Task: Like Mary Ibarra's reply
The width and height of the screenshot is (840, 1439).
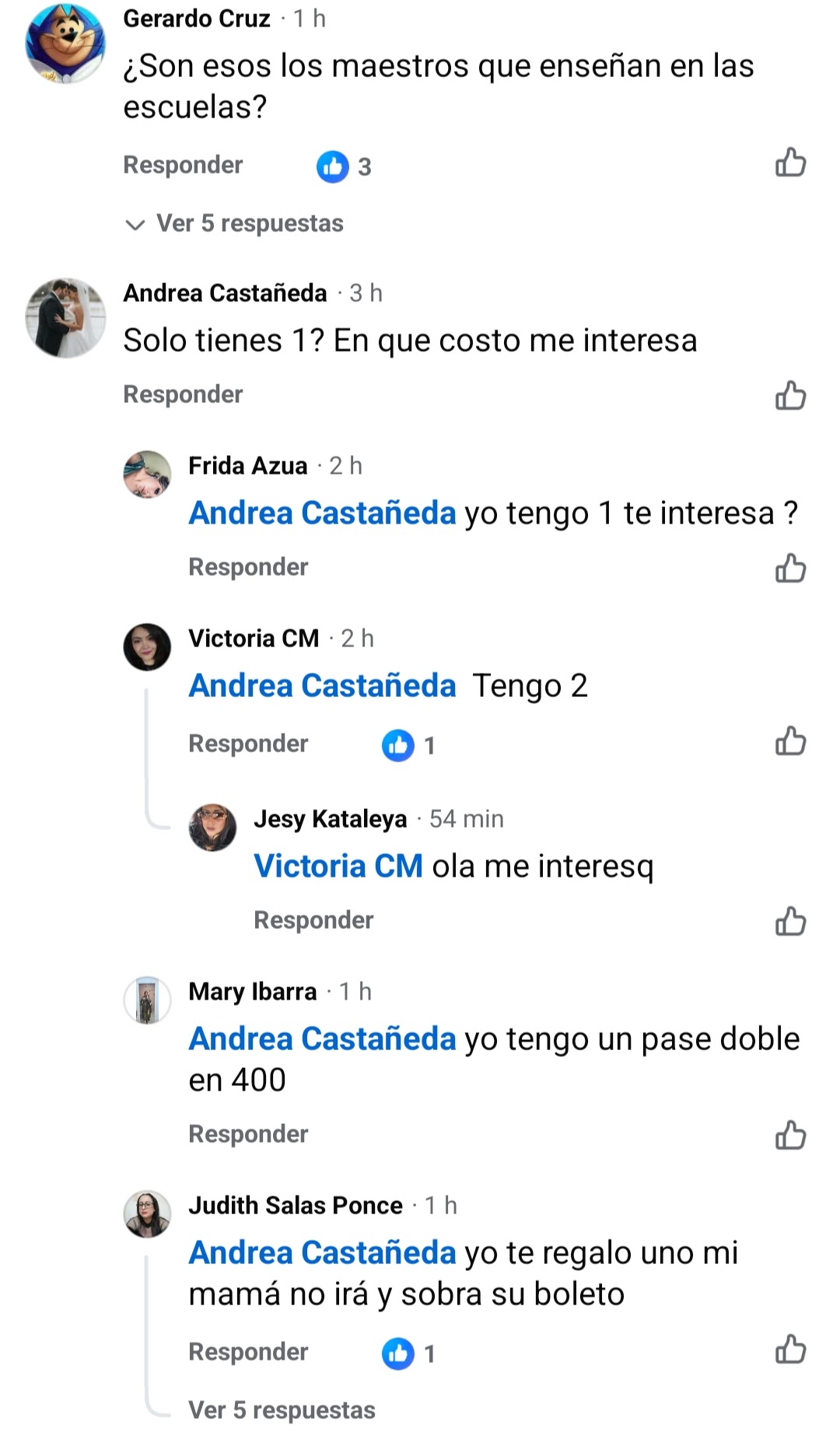Action: click(790, 1135)
